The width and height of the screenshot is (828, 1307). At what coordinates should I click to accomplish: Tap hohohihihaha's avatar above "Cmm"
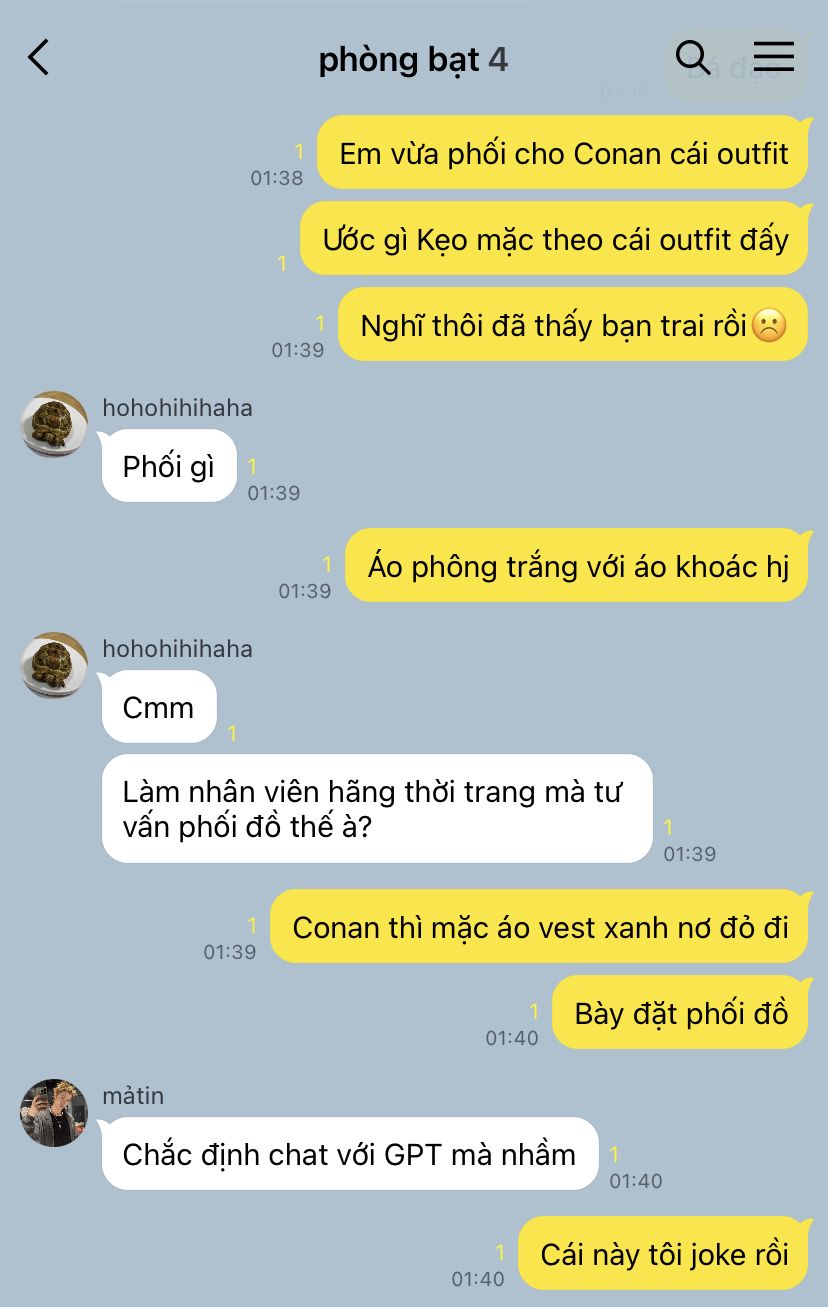click(54, 665)
